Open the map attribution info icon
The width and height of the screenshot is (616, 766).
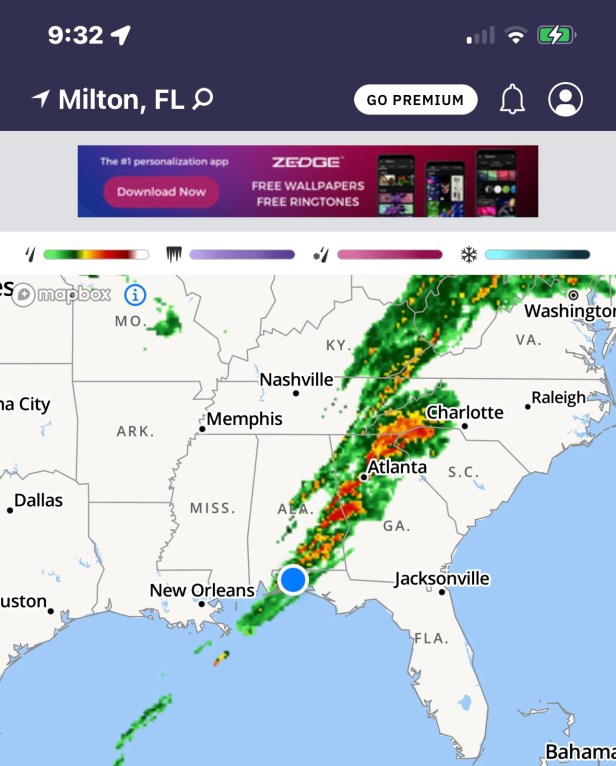pos(135,295)
